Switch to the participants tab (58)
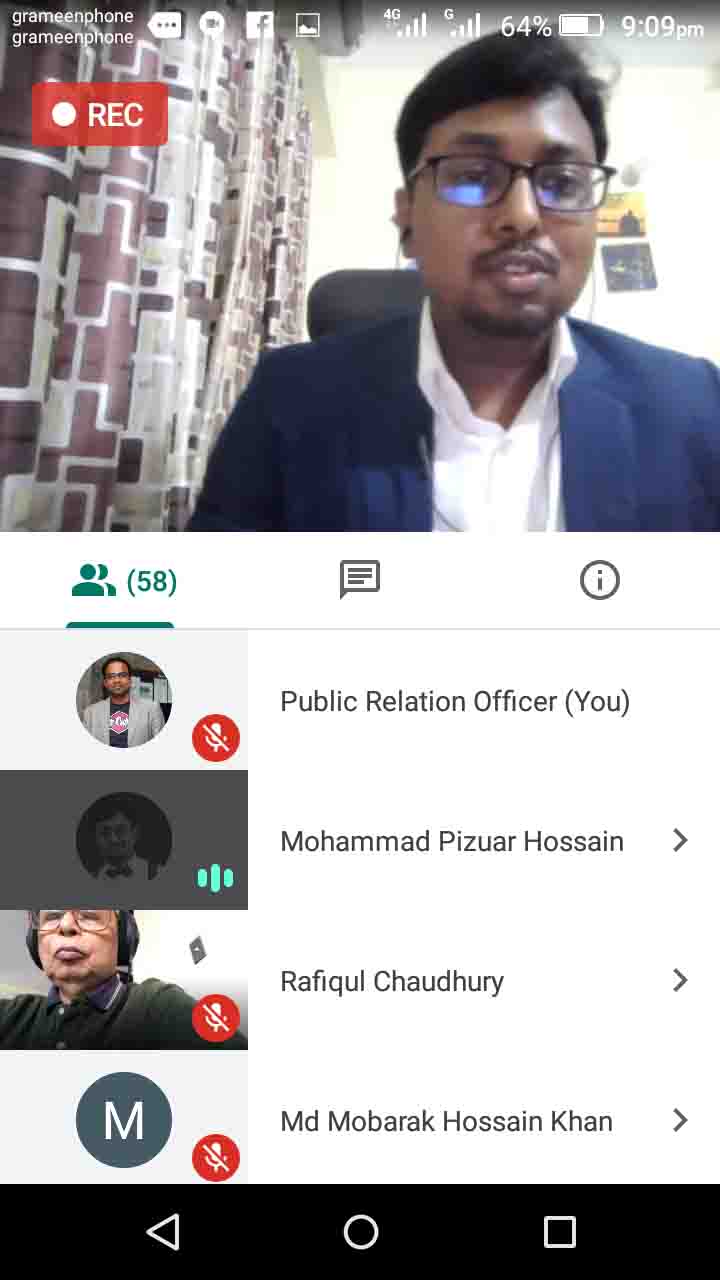The image size is (720, 1280). (x=122, y=581)
